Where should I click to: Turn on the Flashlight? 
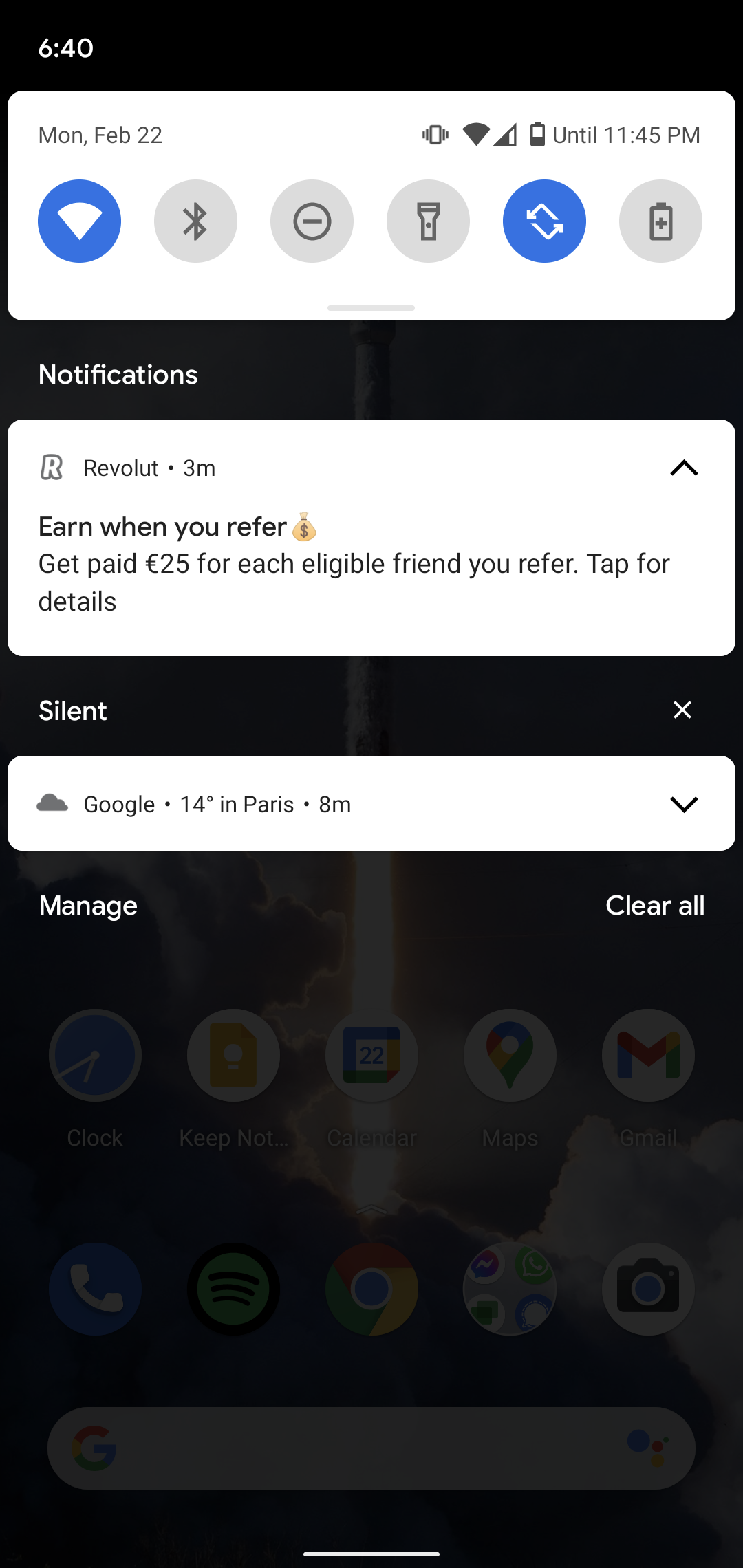(428, 221)
